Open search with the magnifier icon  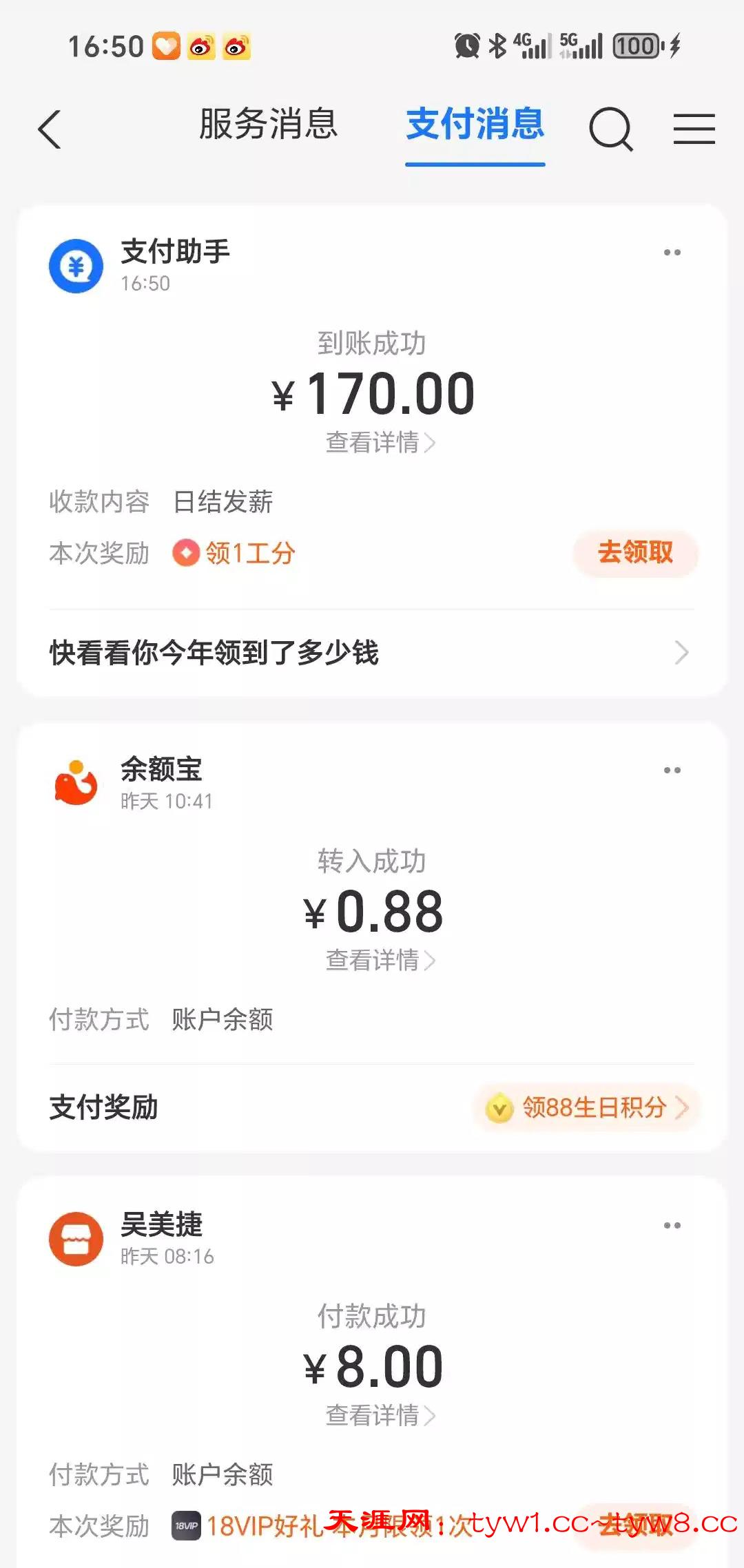(x=610, y=129)
